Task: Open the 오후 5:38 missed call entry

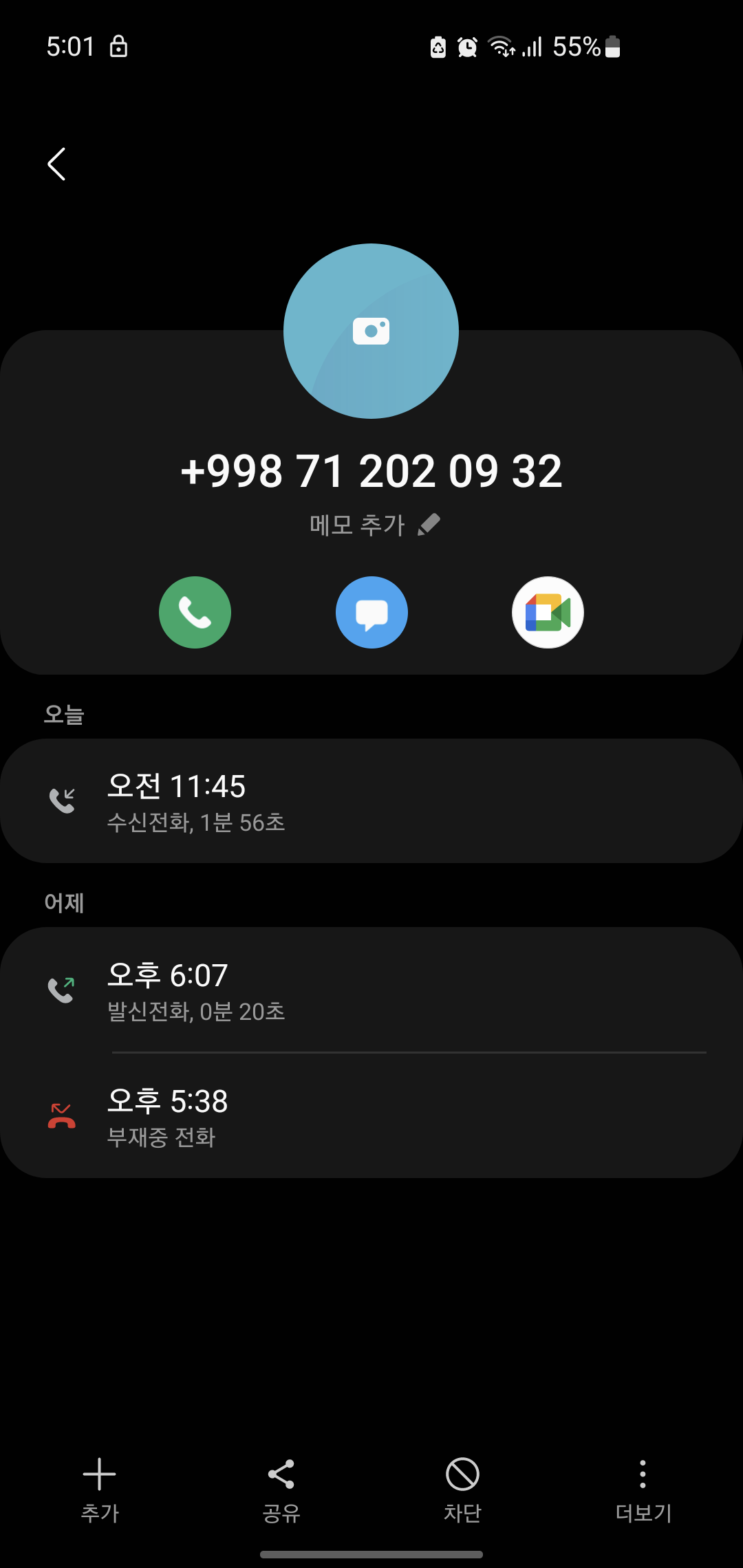Action: [371, 1116]
